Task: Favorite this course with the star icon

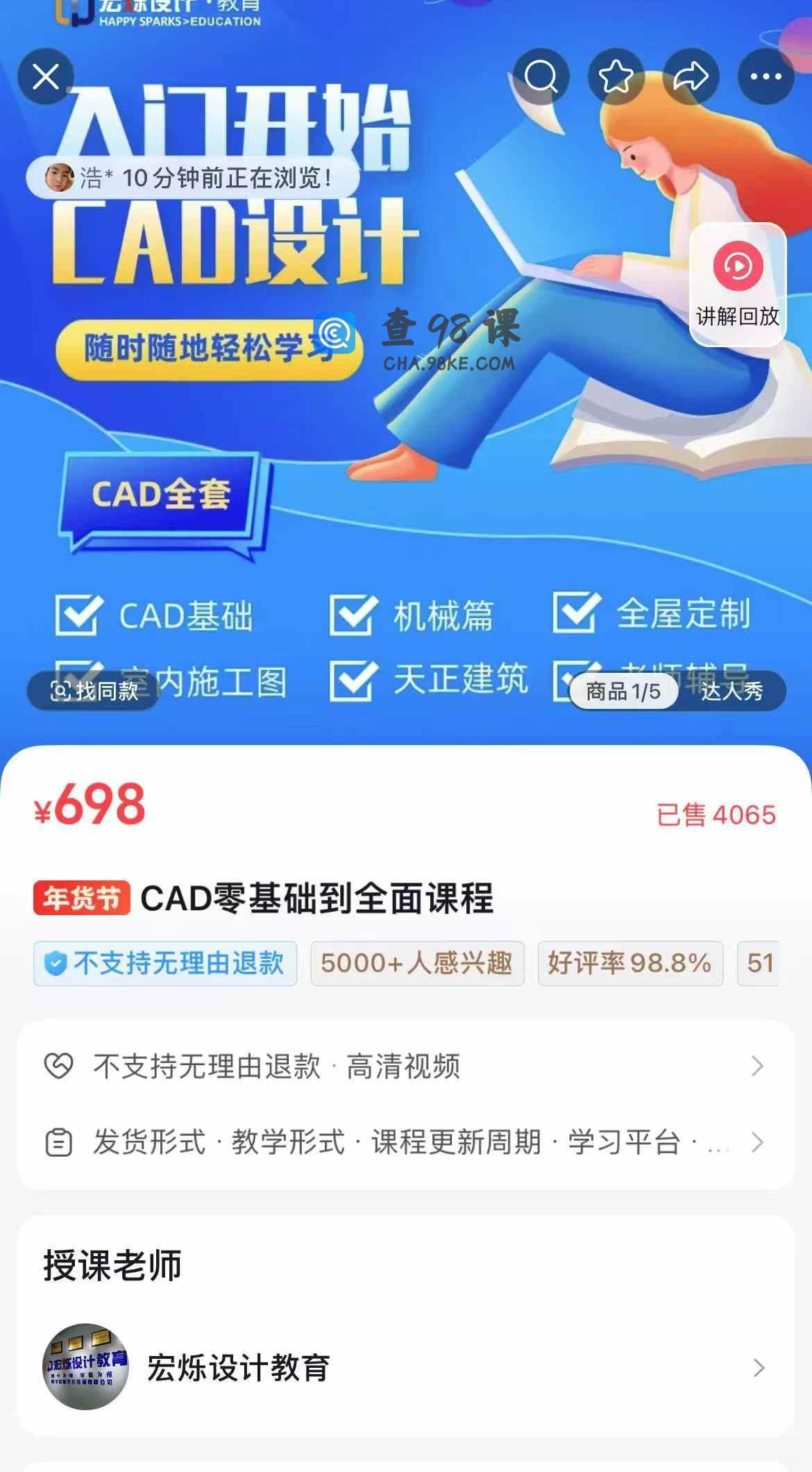Action: 616,76
